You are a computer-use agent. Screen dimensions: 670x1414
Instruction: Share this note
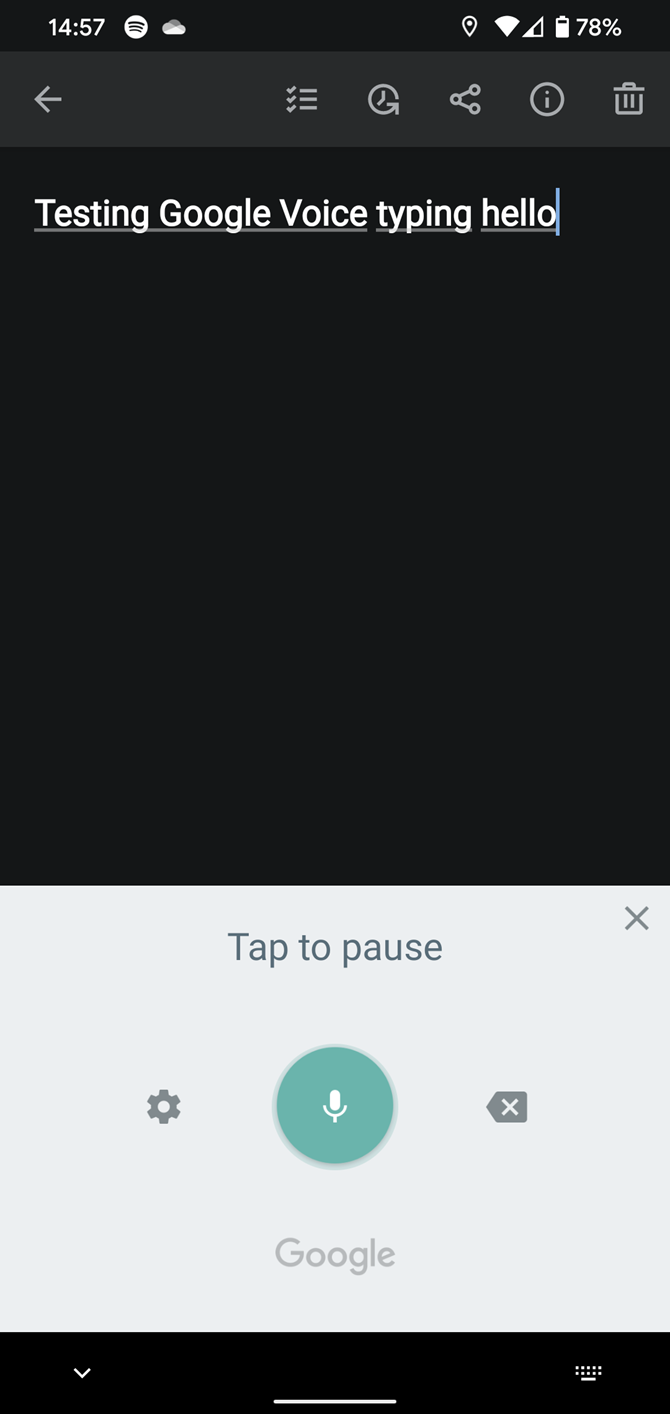point(465,99)
